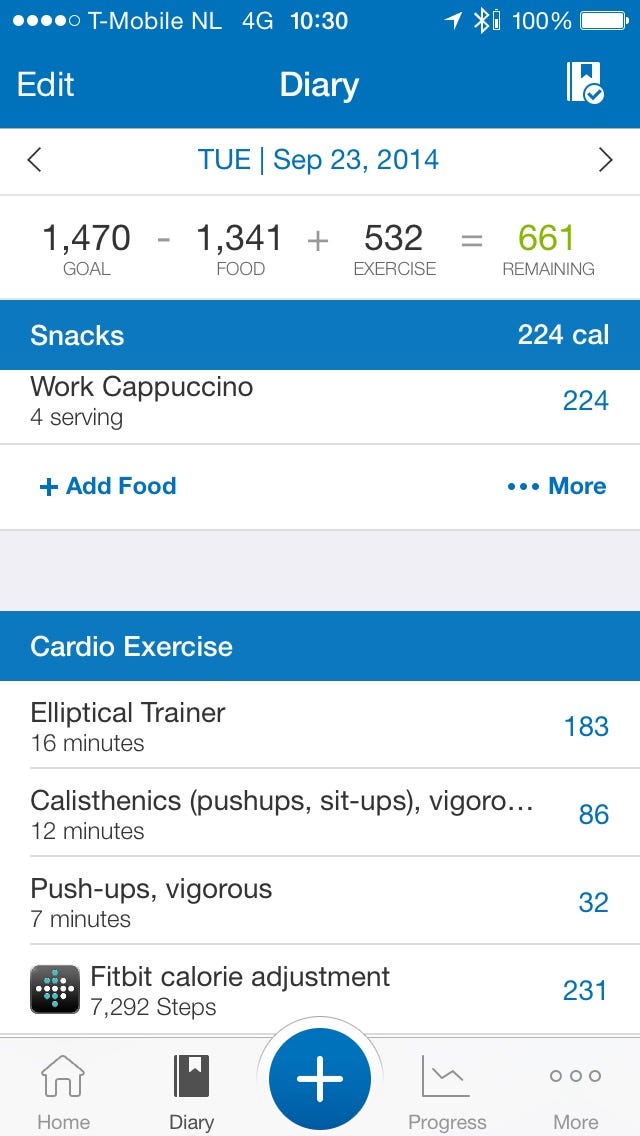This screenshot has height=1136, width=640.
Task: Open the Work Cappuccino entry
Action: pyautogui.click(x=320, y=401)
